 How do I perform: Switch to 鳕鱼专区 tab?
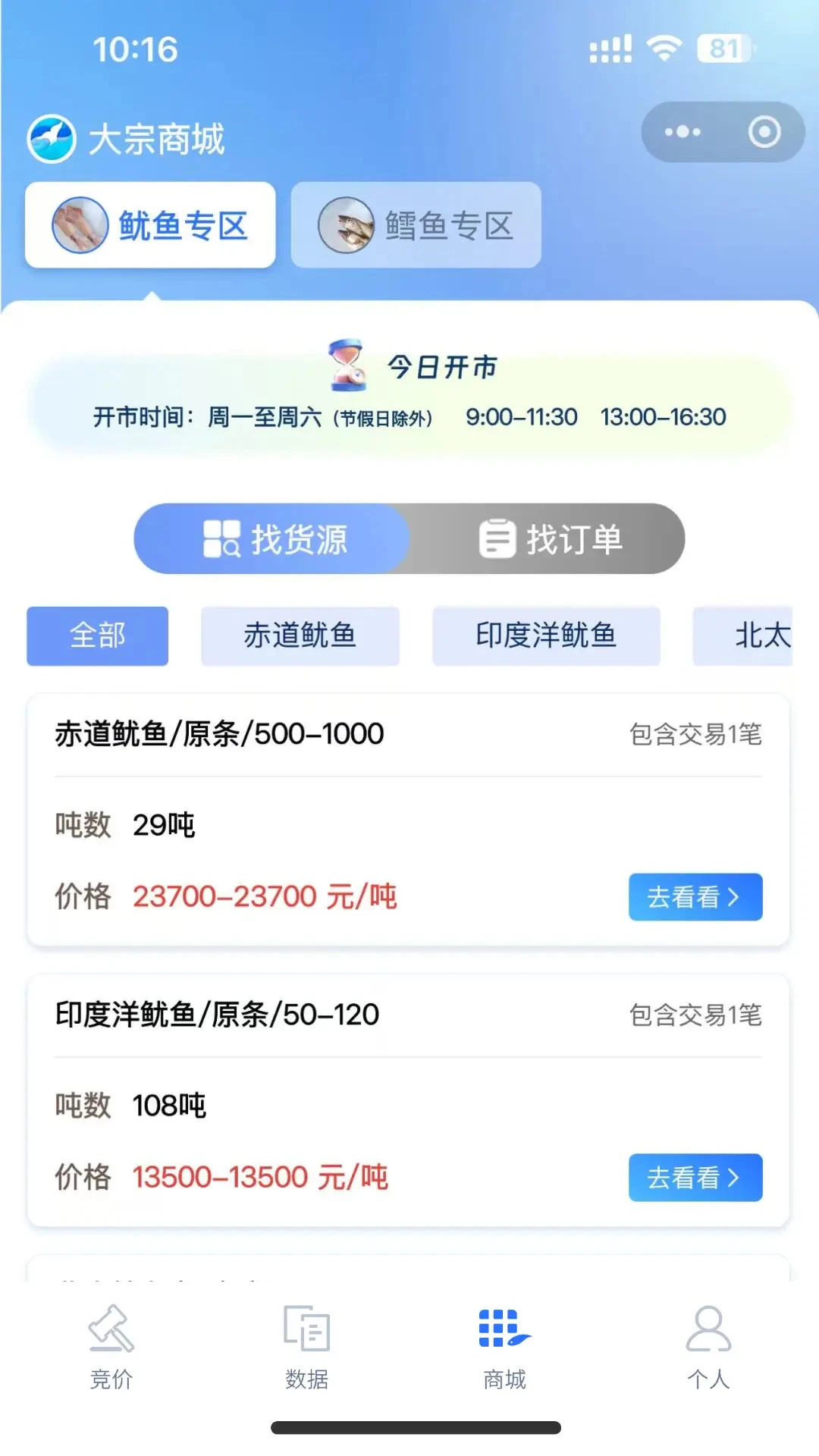pos(416,225)
